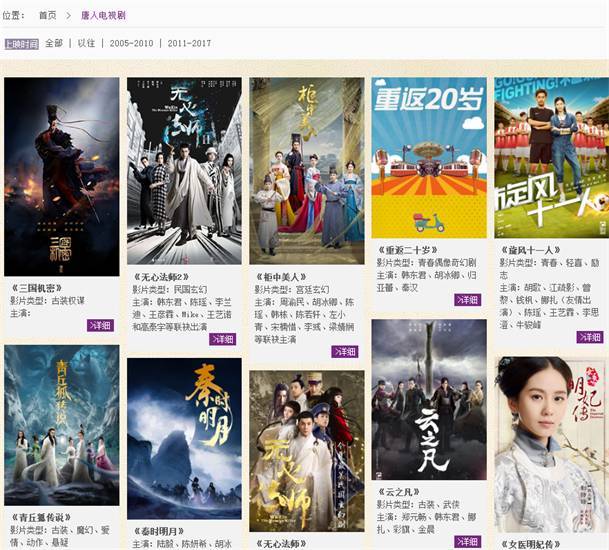Open the 三国机密 poster

tap(62, 177)
